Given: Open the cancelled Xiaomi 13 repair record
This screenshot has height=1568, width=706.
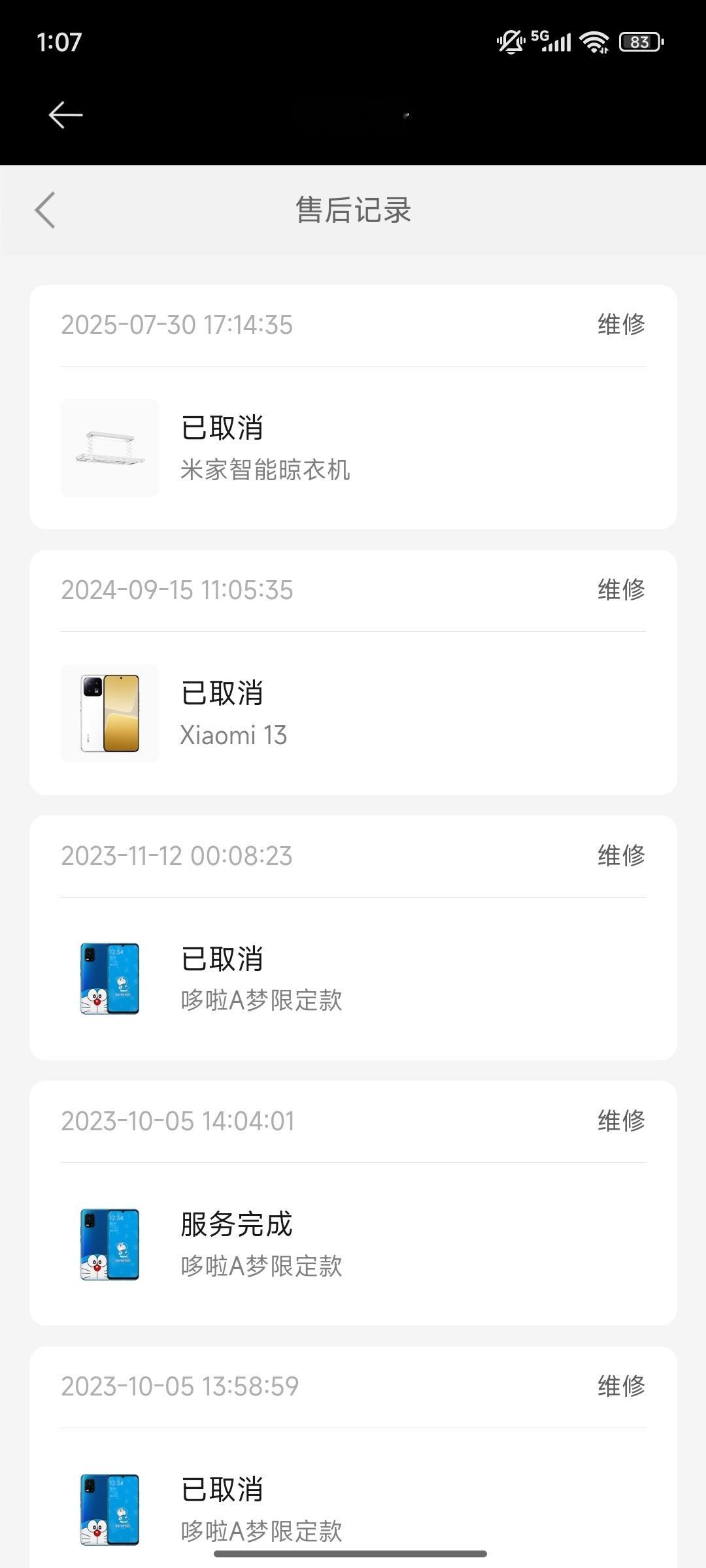Looking at the screenshot, I should pos(353,672).
